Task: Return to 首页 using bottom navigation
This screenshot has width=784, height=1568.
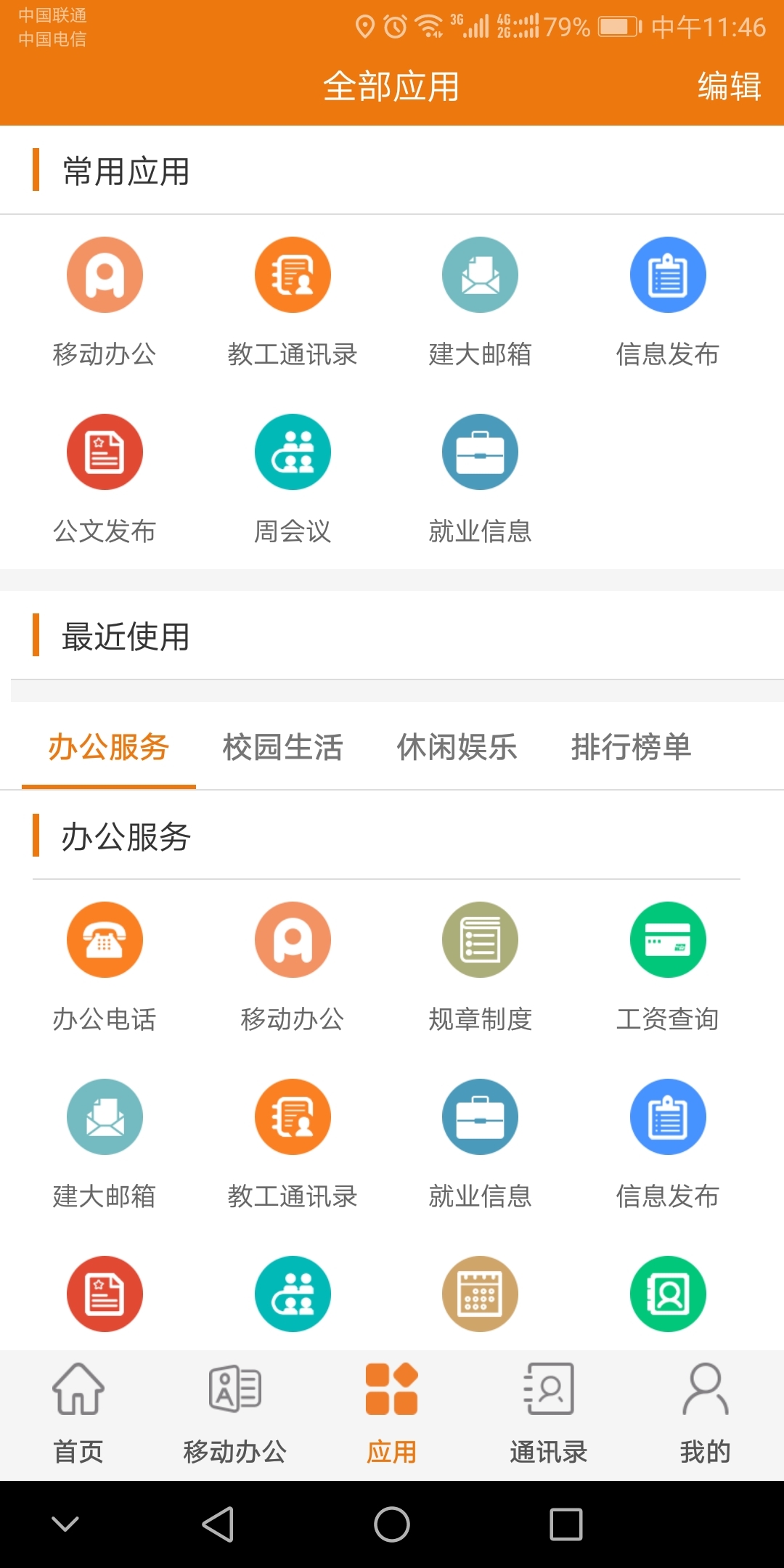Action: coord(78,1412)
